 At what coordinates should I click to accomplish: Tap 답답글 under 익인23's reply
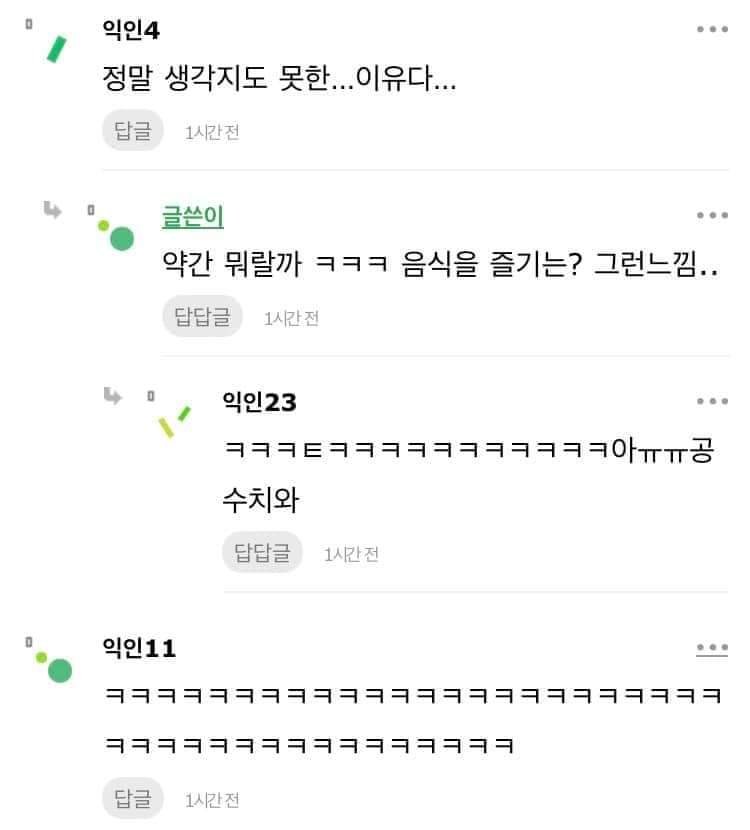tap(262, 552)
